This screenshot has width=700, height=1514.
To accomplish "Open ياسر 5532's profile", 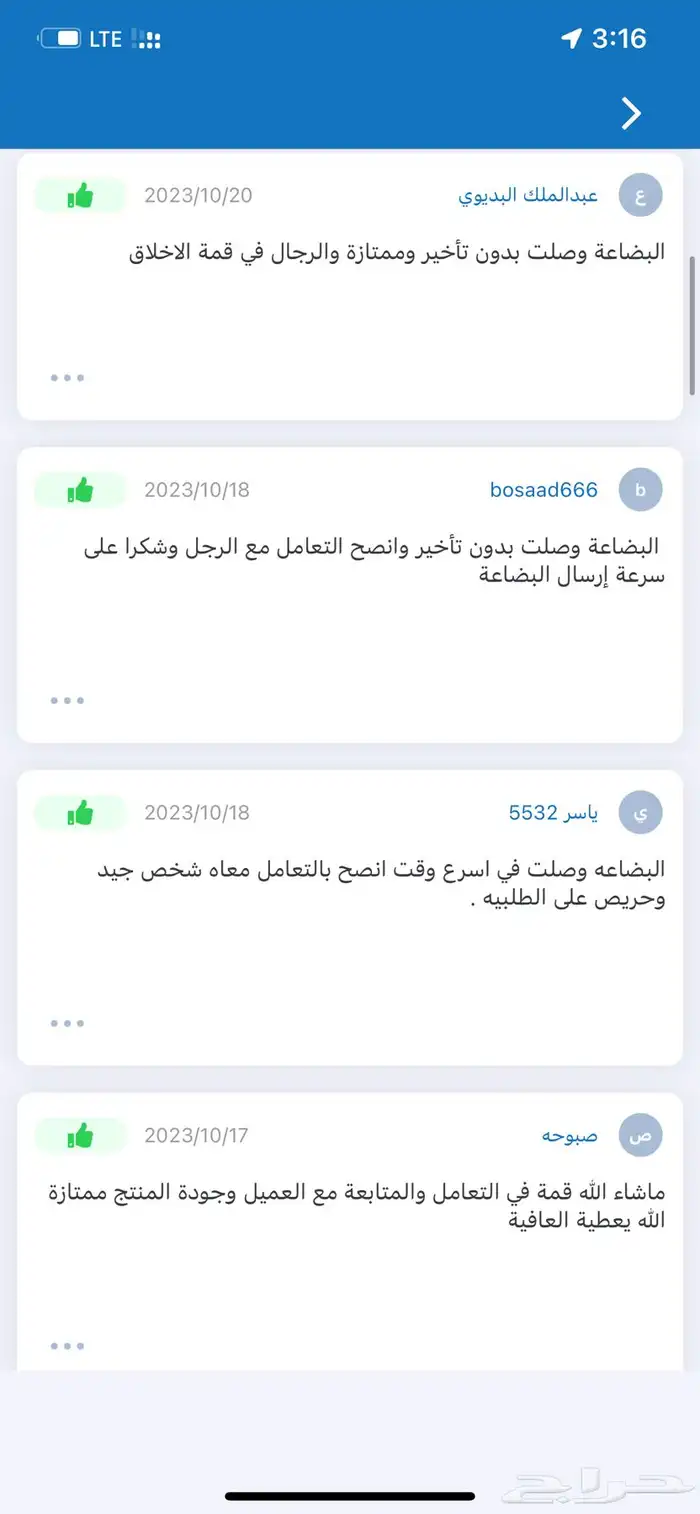I will 553,813.
